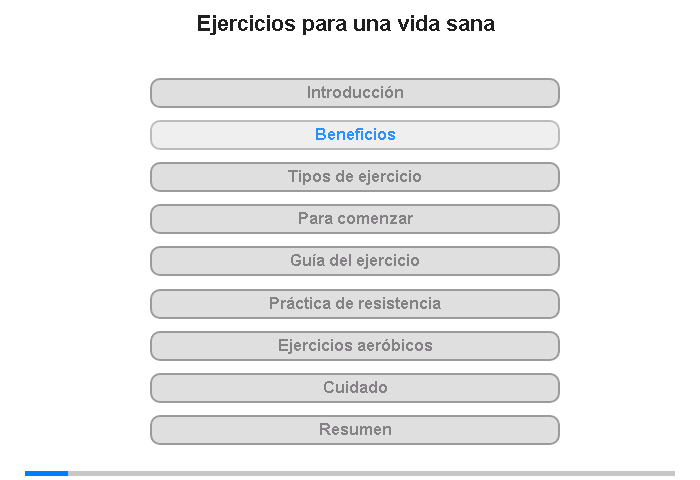Tap the Cuidado button
The width and height of the screenshot is (700, 480).
[355, 388]
